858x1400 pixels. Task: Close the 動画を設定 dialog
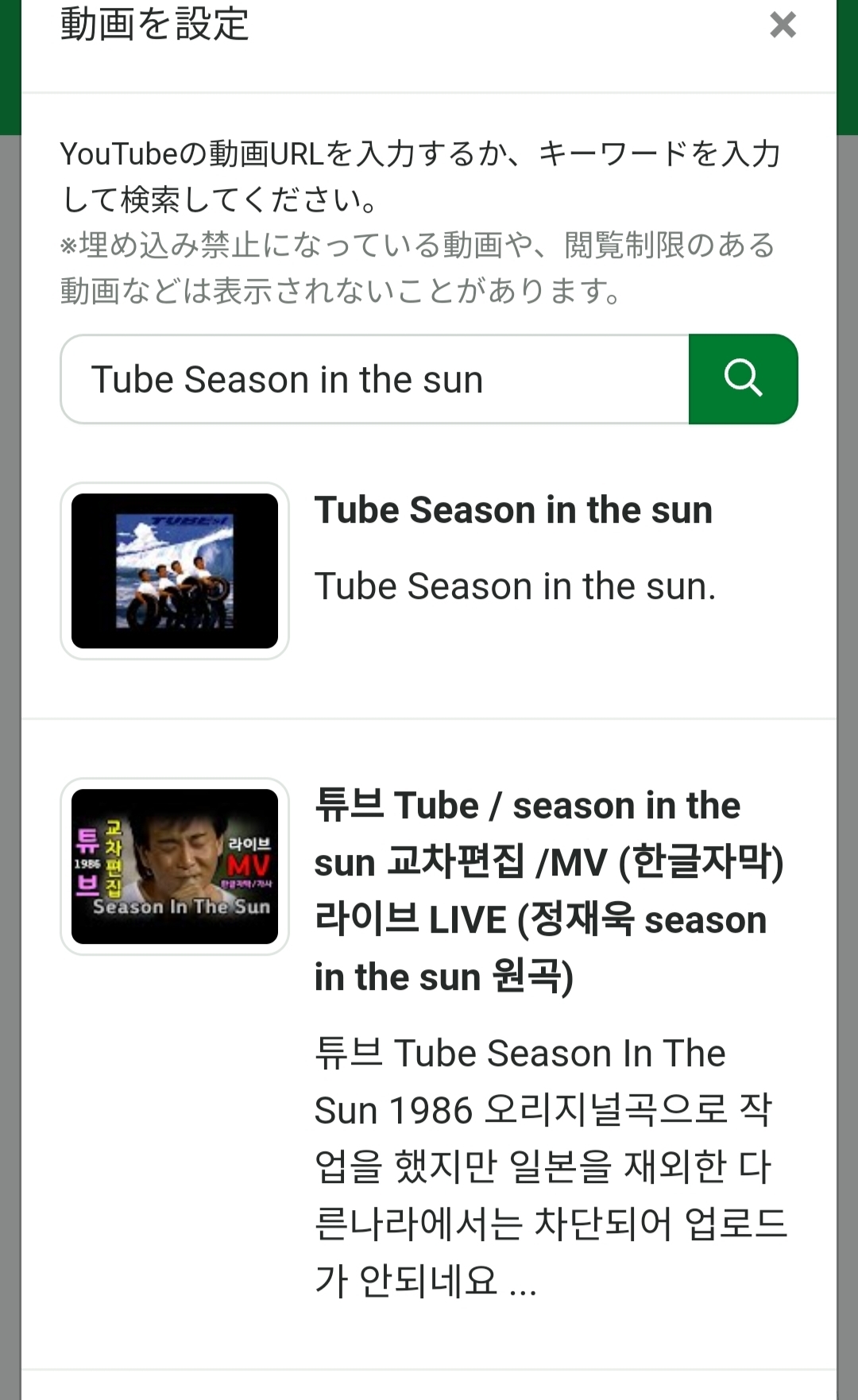click(x=783, y=25)
